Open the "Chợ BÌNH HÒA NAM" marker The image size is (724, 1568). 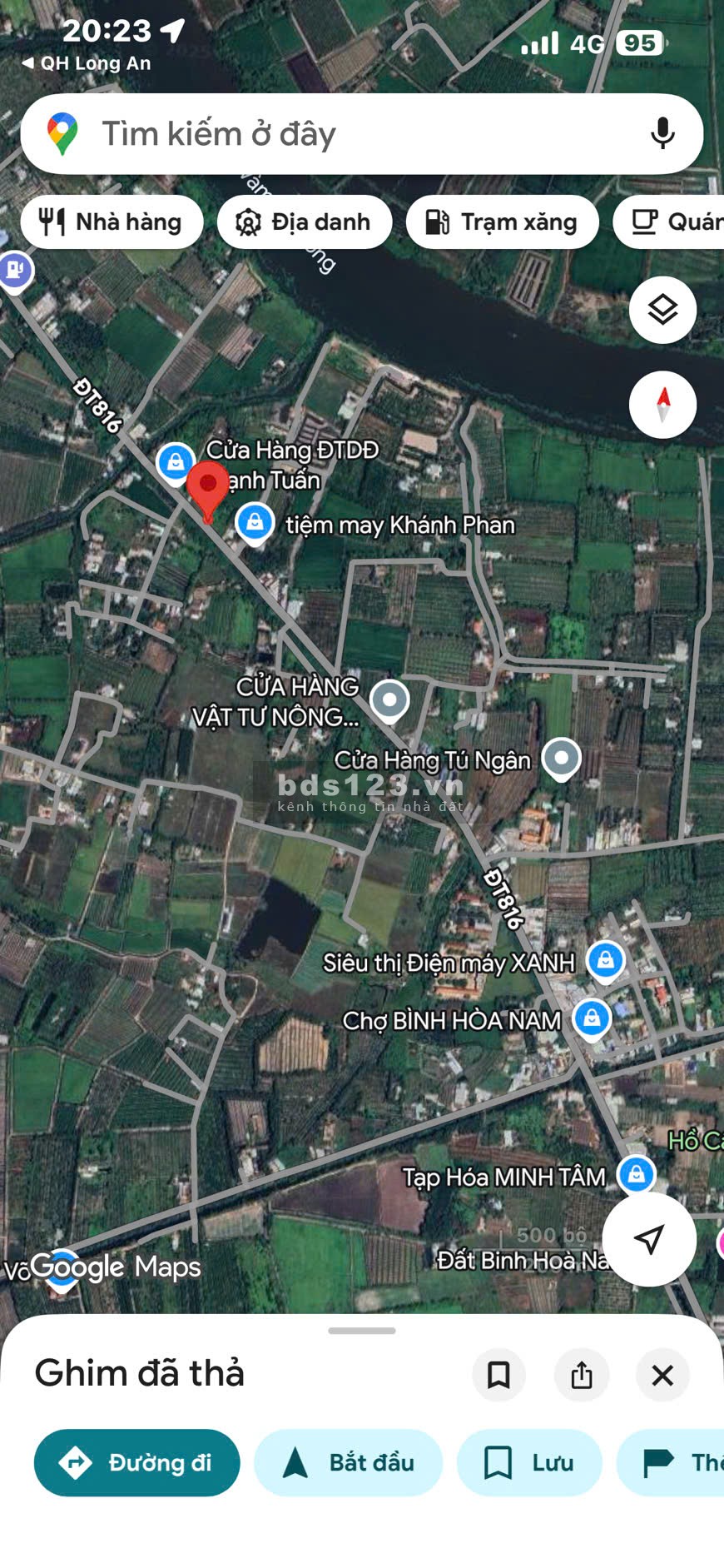coord(592,1018)
